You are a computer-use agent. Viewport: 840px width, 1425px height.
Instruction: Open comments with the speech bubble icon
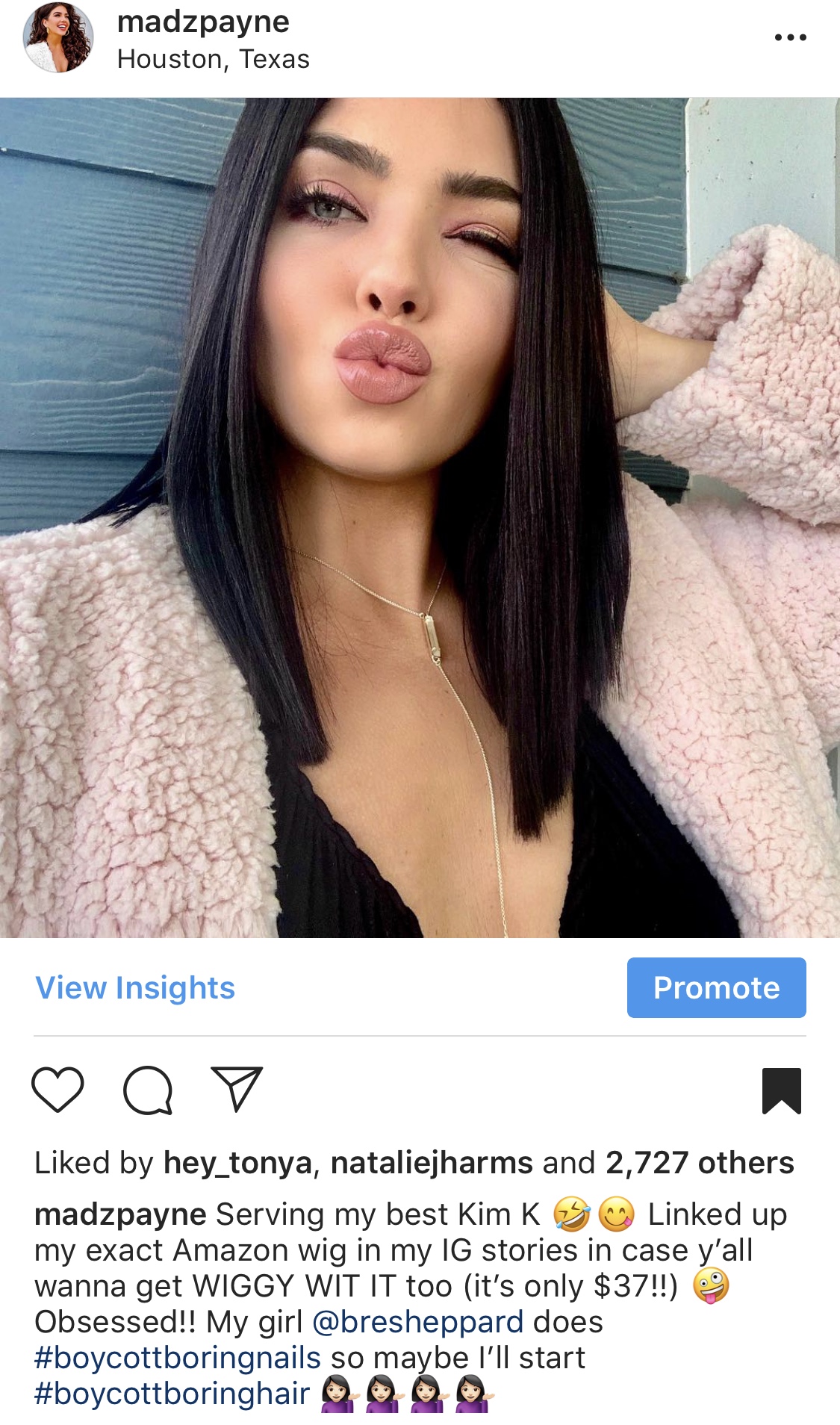point(148,1090)
